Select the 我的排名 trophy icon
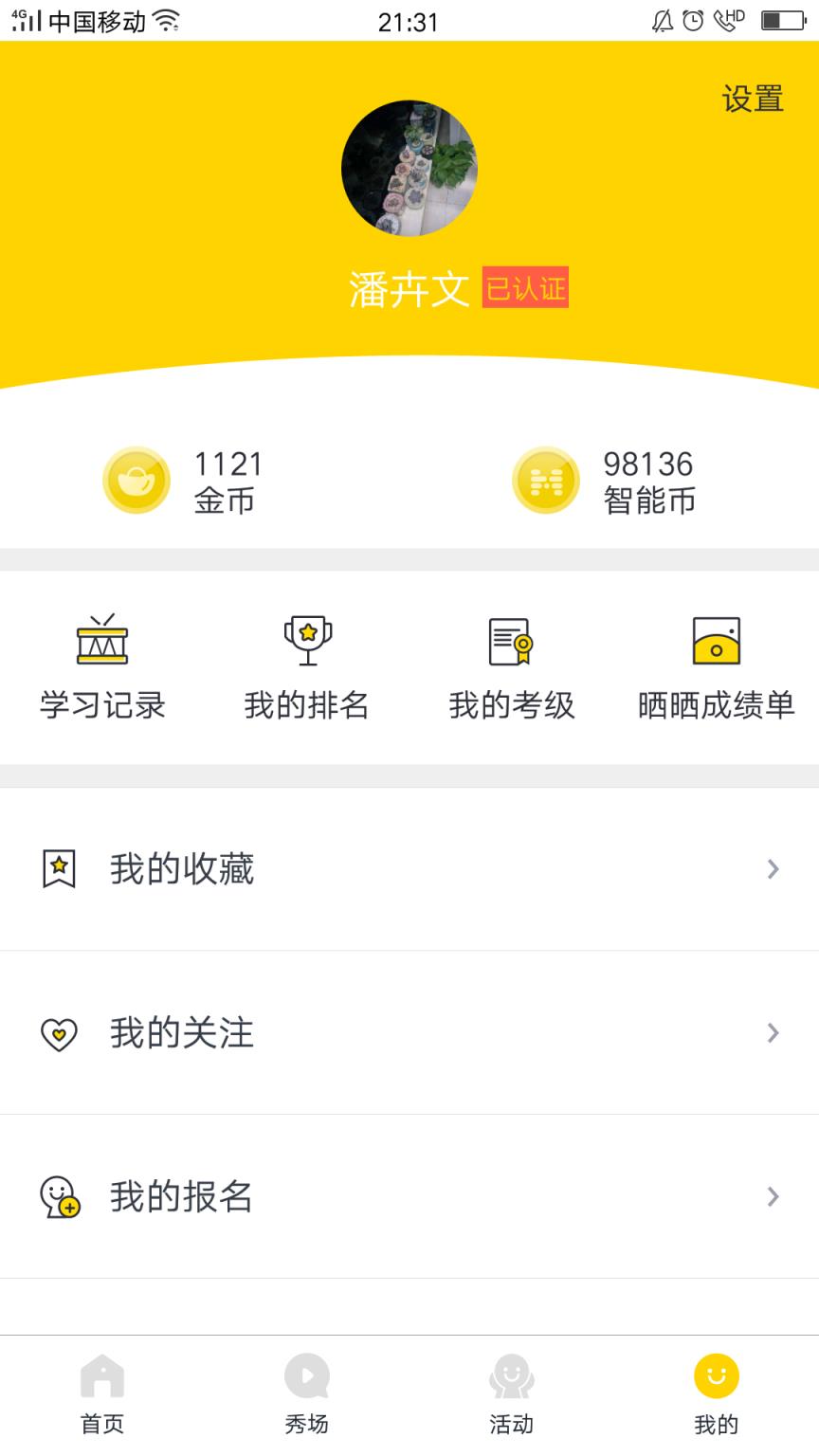 307,640
